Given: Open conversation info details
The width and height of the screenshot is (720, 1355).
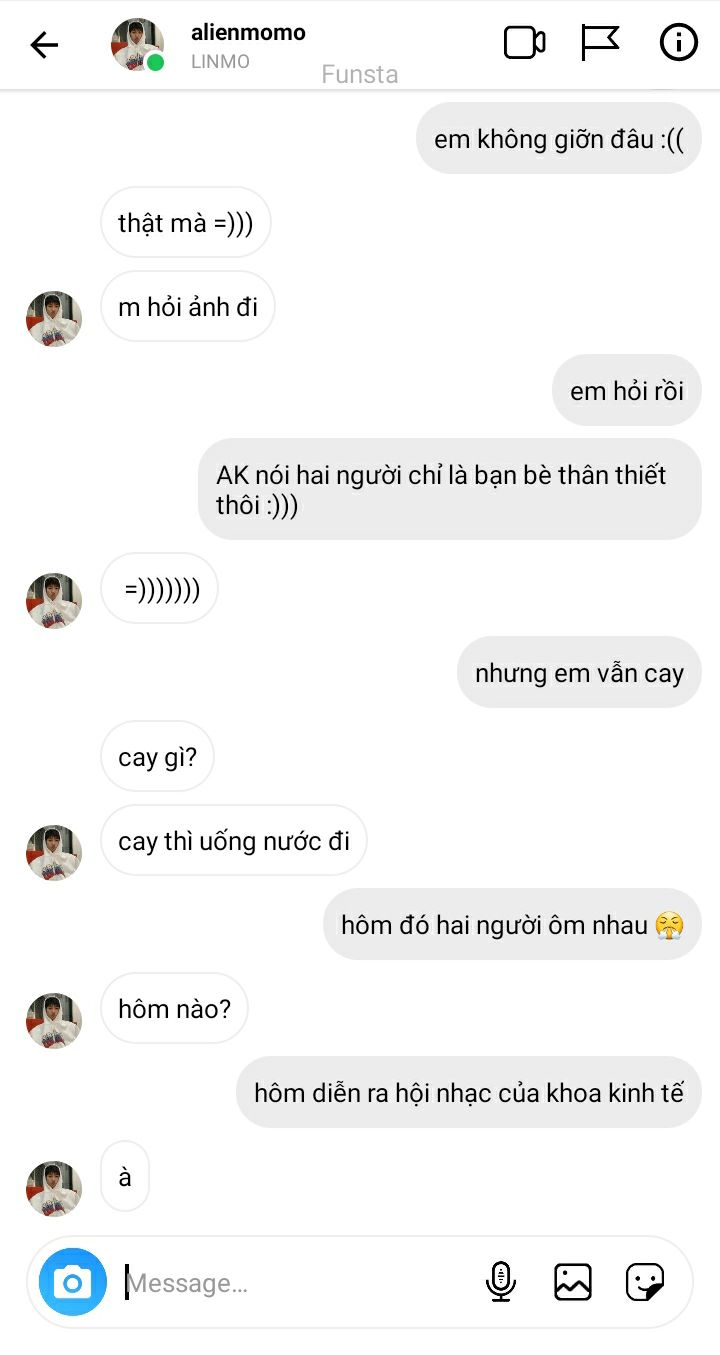Looking at the screenshot, I should tap(678, 43).
